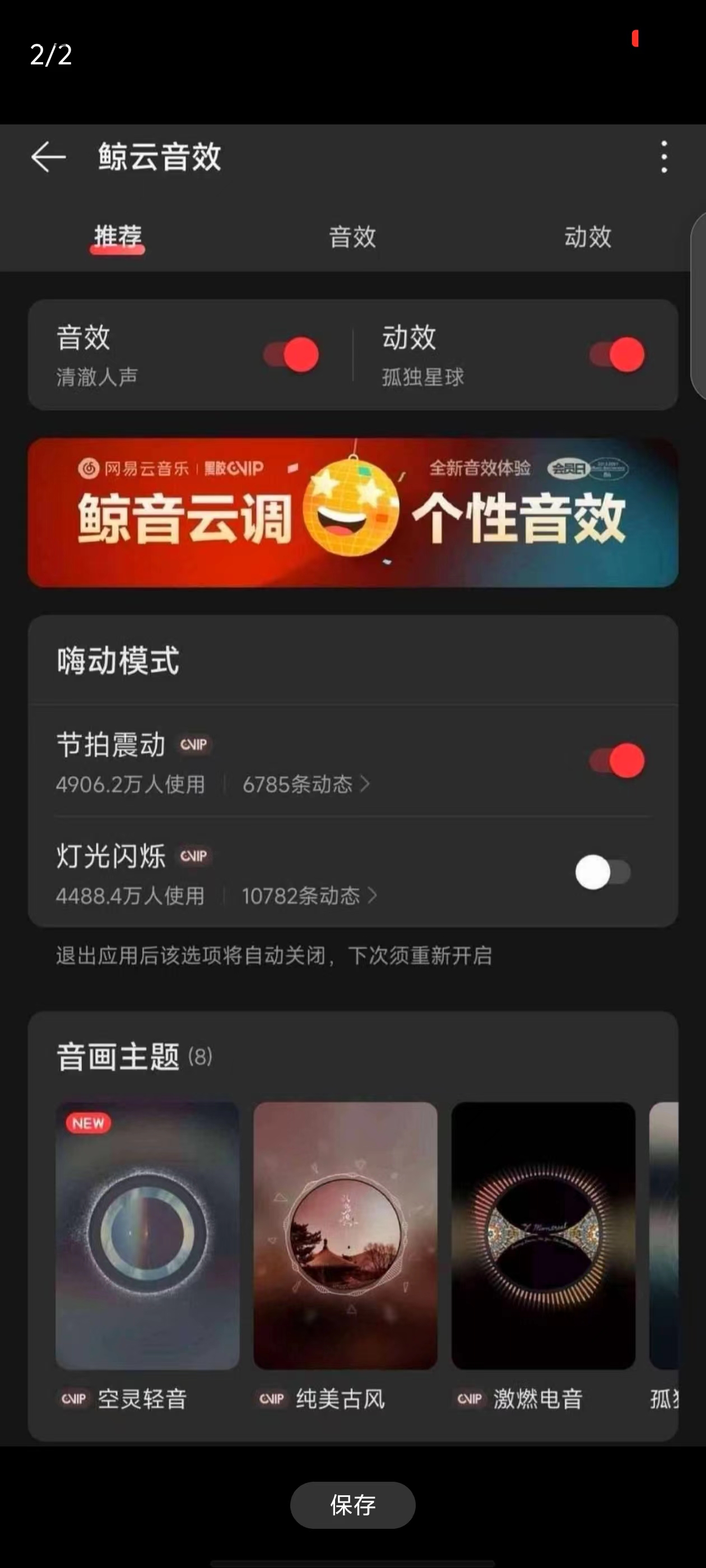The width and height of the screenshot is (706, 1568).
Task: Switch to the 动效 tab
Action: [587, 237]
